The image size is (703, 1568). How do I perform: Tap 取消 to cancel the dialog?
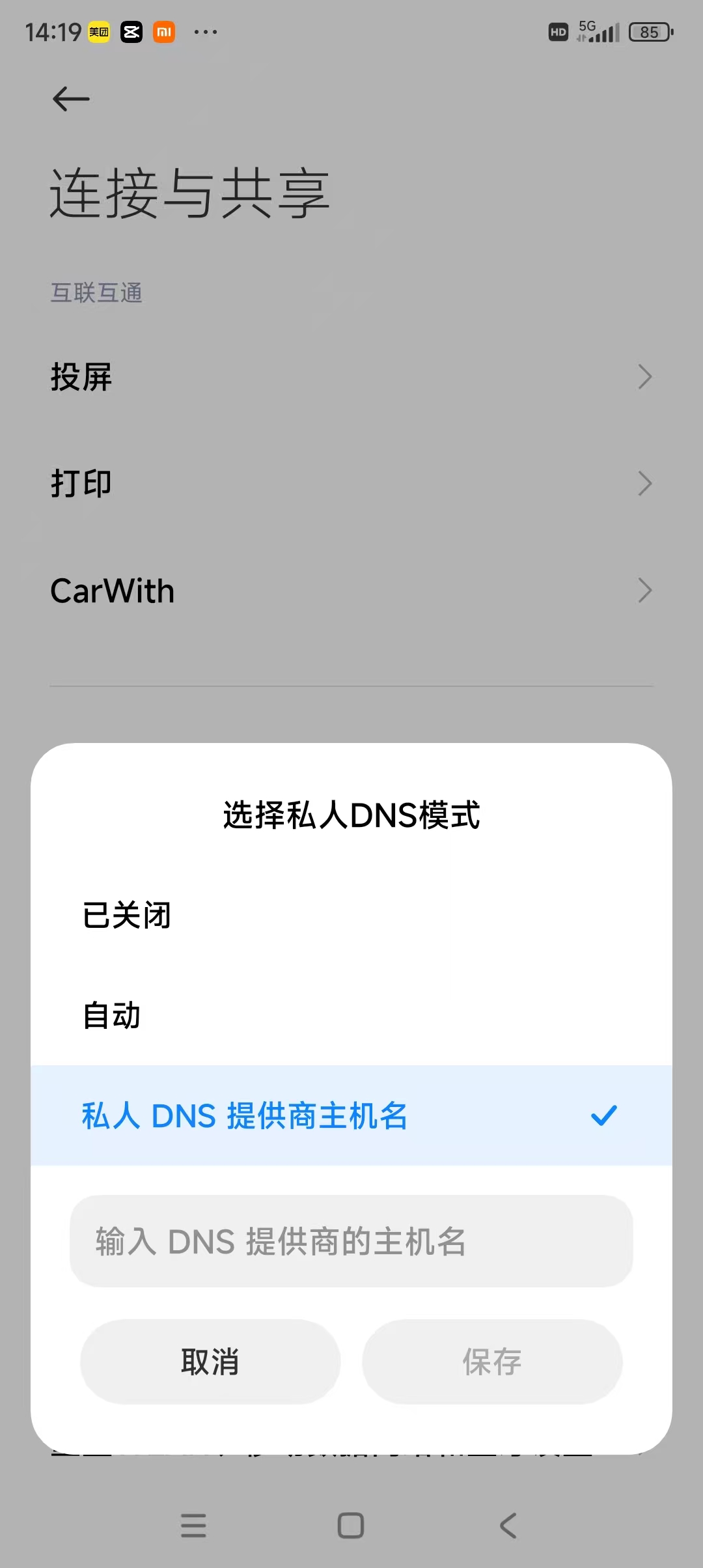click(210, 1362)
